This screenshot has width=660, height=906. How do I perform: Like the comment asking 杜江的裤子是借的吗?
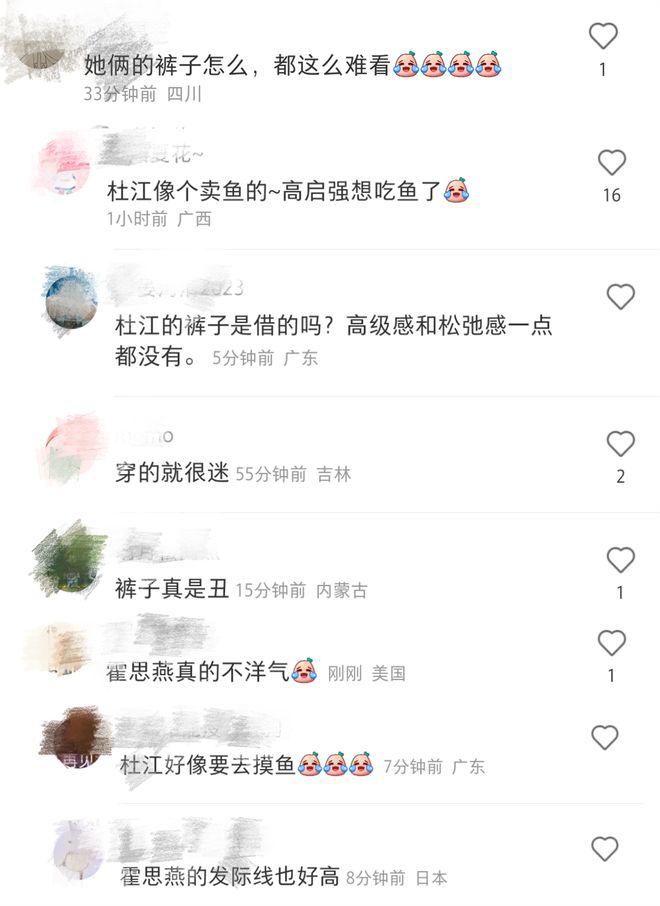[621, 296]
